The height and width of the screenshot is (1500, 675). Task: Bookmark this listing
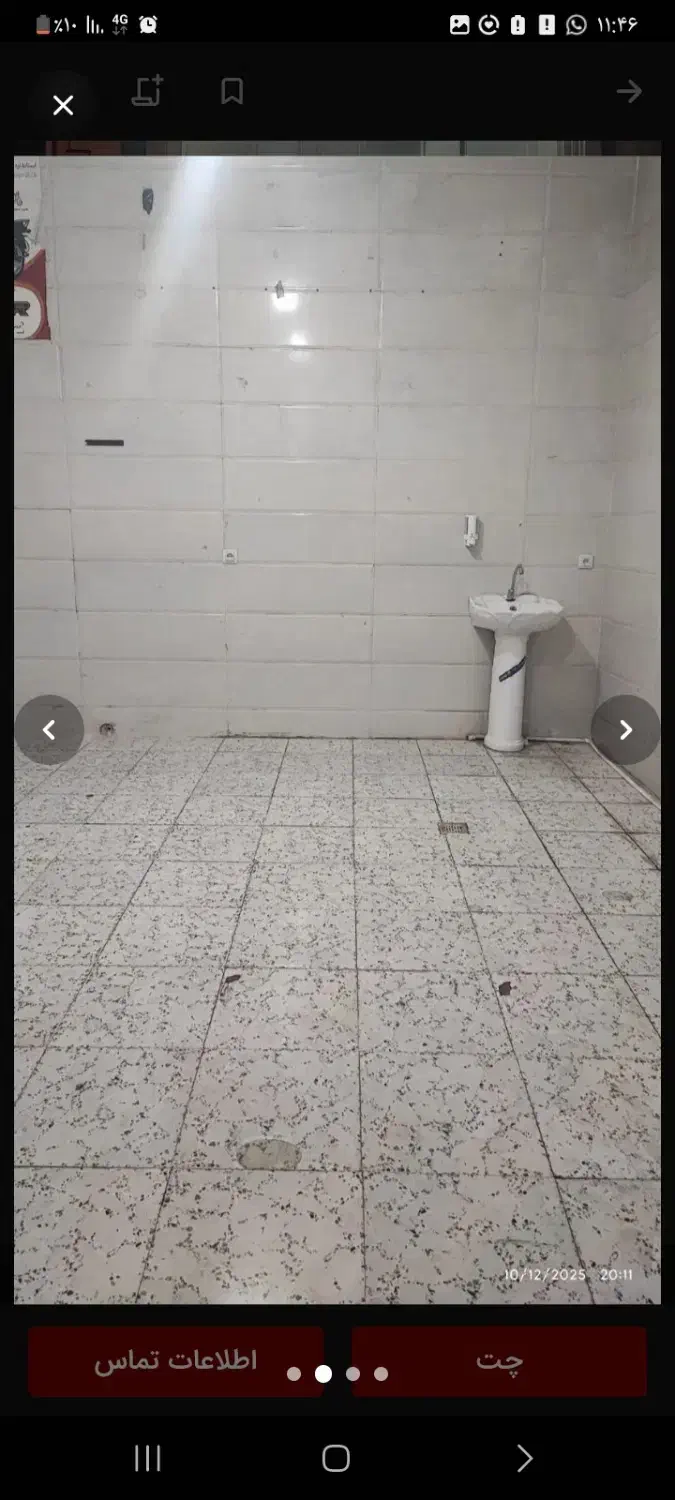tap(232, 92)
